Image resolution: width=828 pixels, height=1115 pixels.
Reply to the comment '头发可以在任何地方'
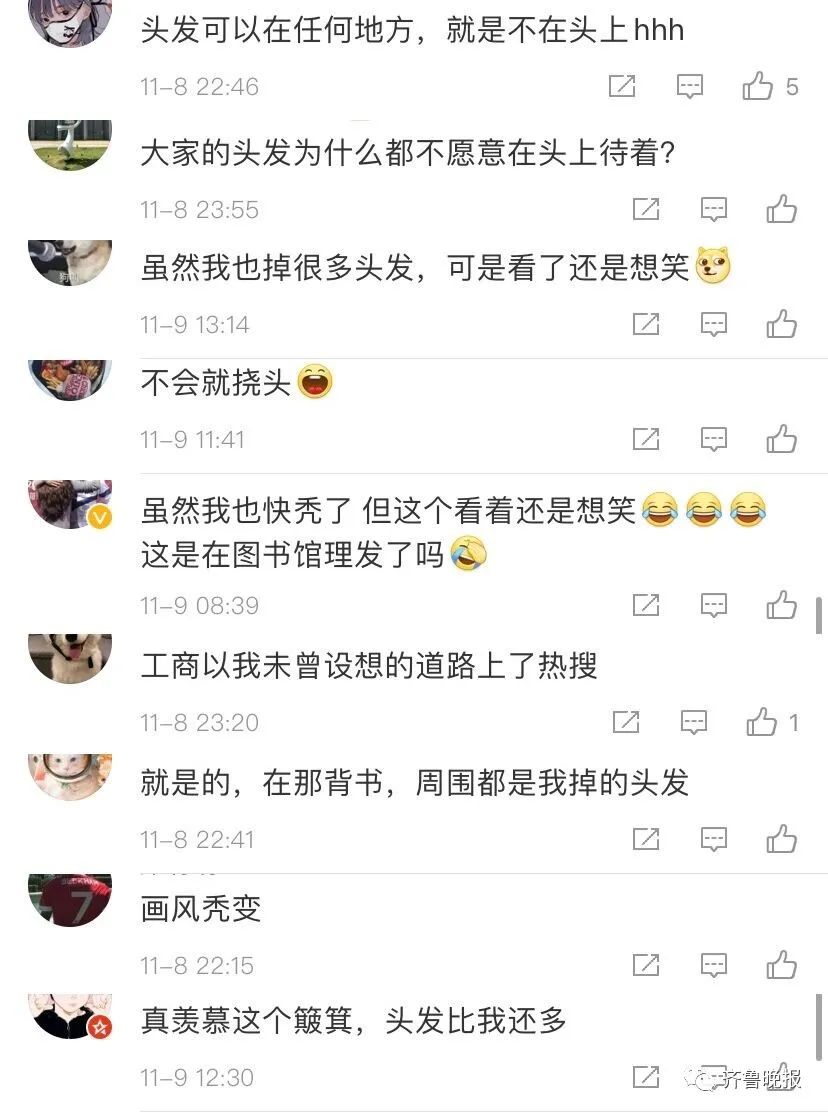690,87
